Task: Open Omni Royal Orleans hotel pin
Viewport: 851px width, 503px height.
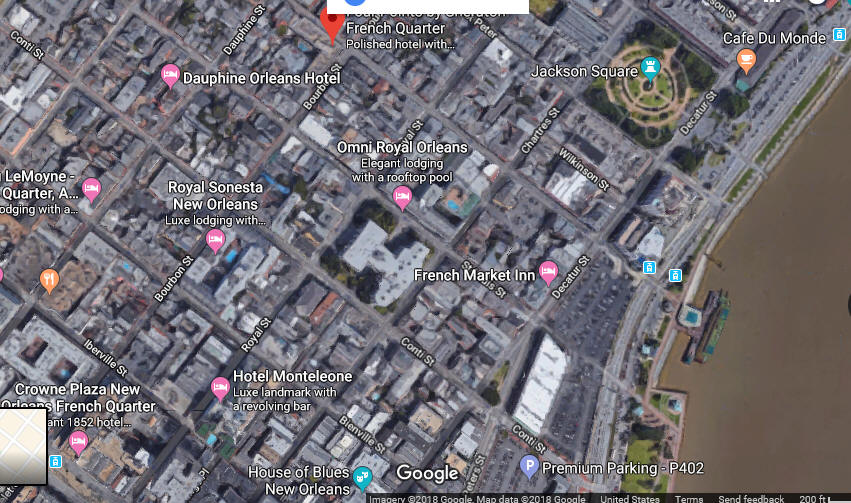Action: [x=402, y=198]
